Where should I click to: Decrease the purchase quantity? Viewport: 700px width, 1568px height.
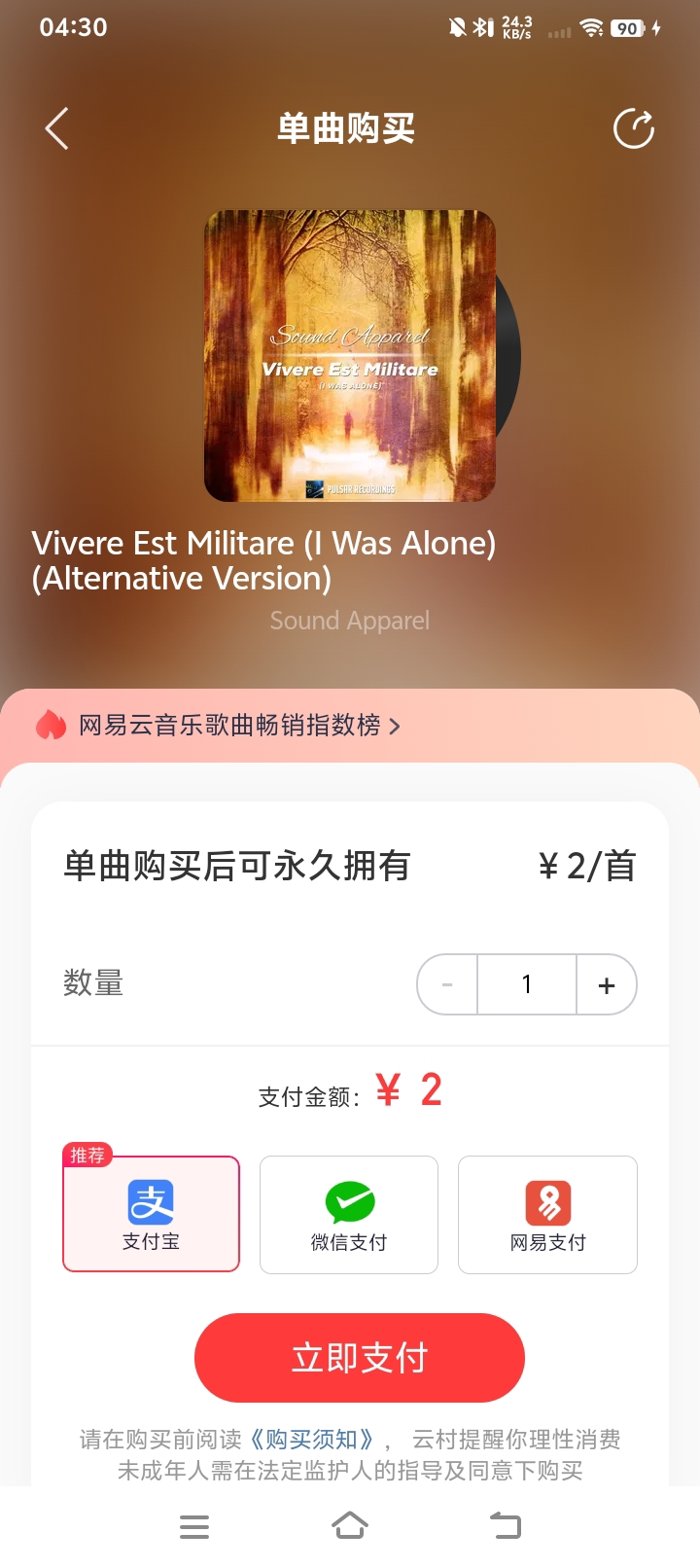pos(447,984)
